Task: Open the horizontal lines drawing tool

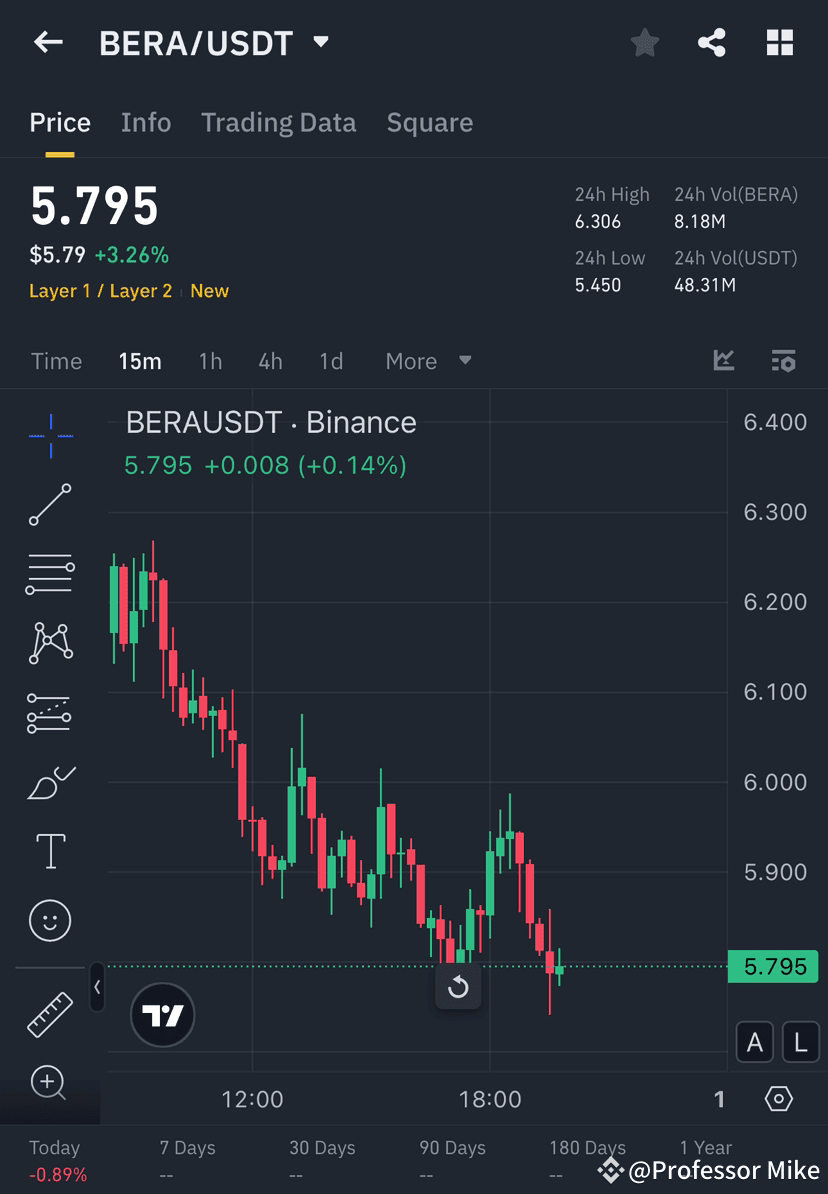Action: pos(50,574)
